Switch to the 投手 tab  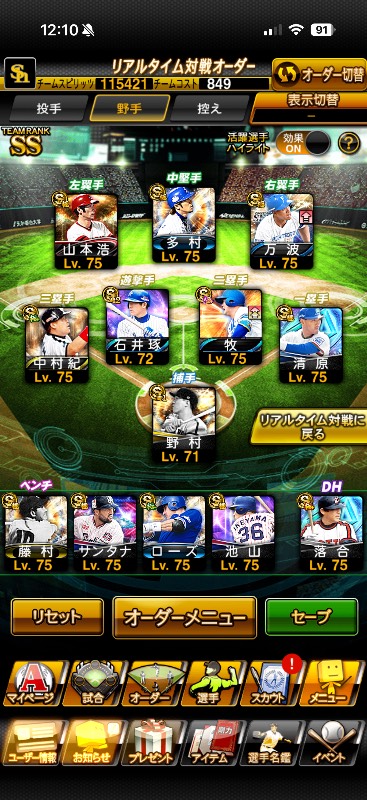48,108
